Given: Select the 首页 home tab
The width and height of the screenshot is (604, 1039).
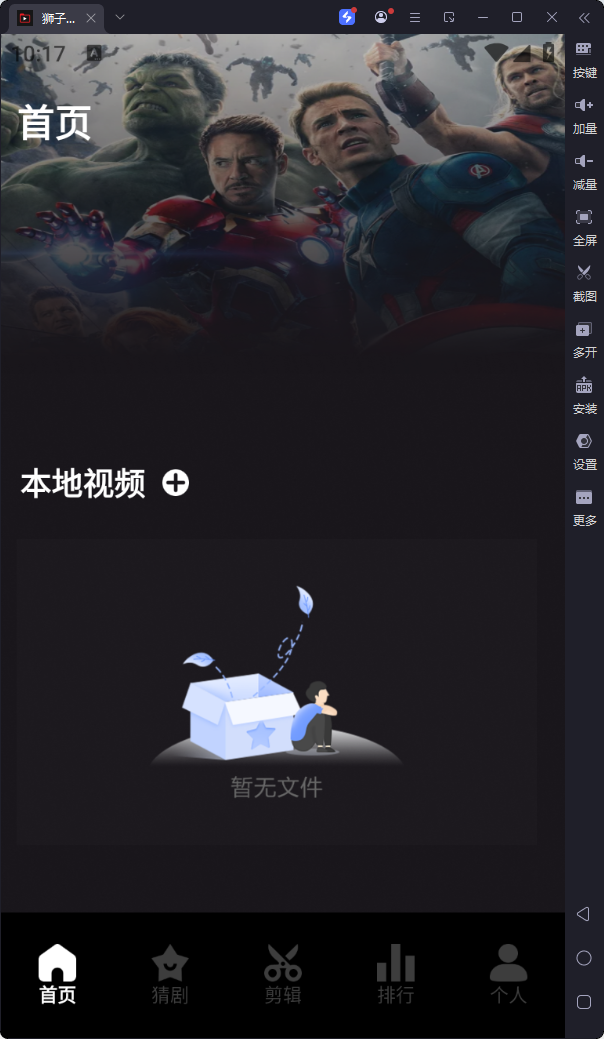Looking at the screenshot, I should click(57, 975).
